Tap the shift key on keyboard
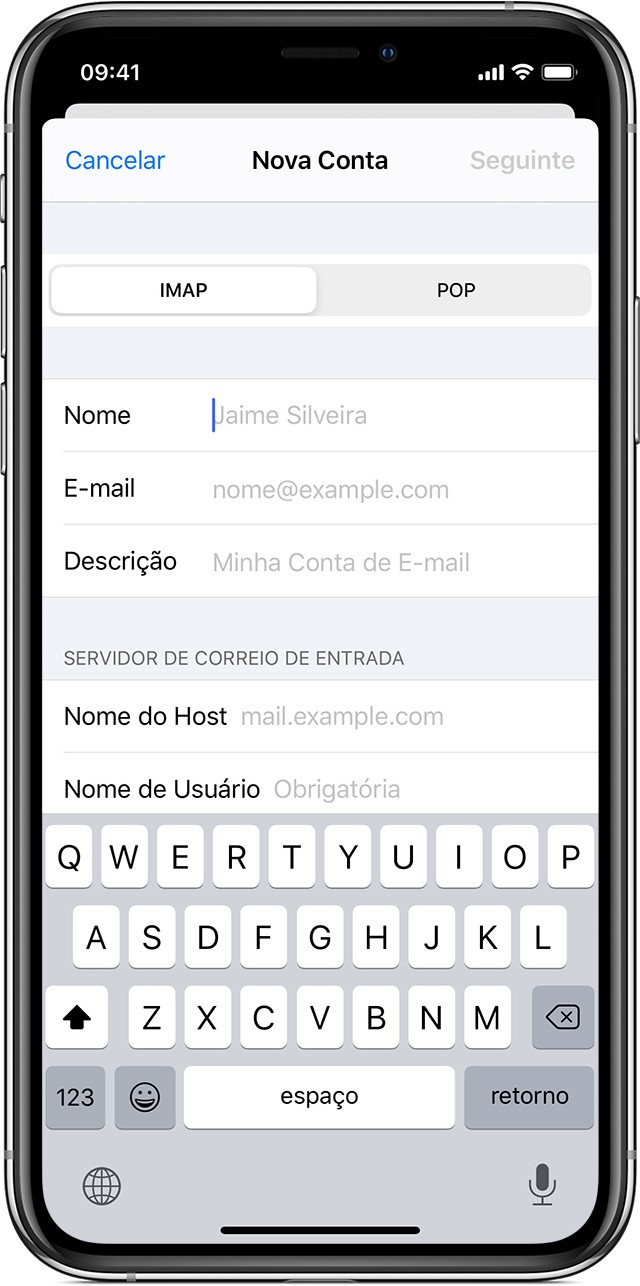640x1286 pixels. pyautogui.click(x=77, y=1018)
